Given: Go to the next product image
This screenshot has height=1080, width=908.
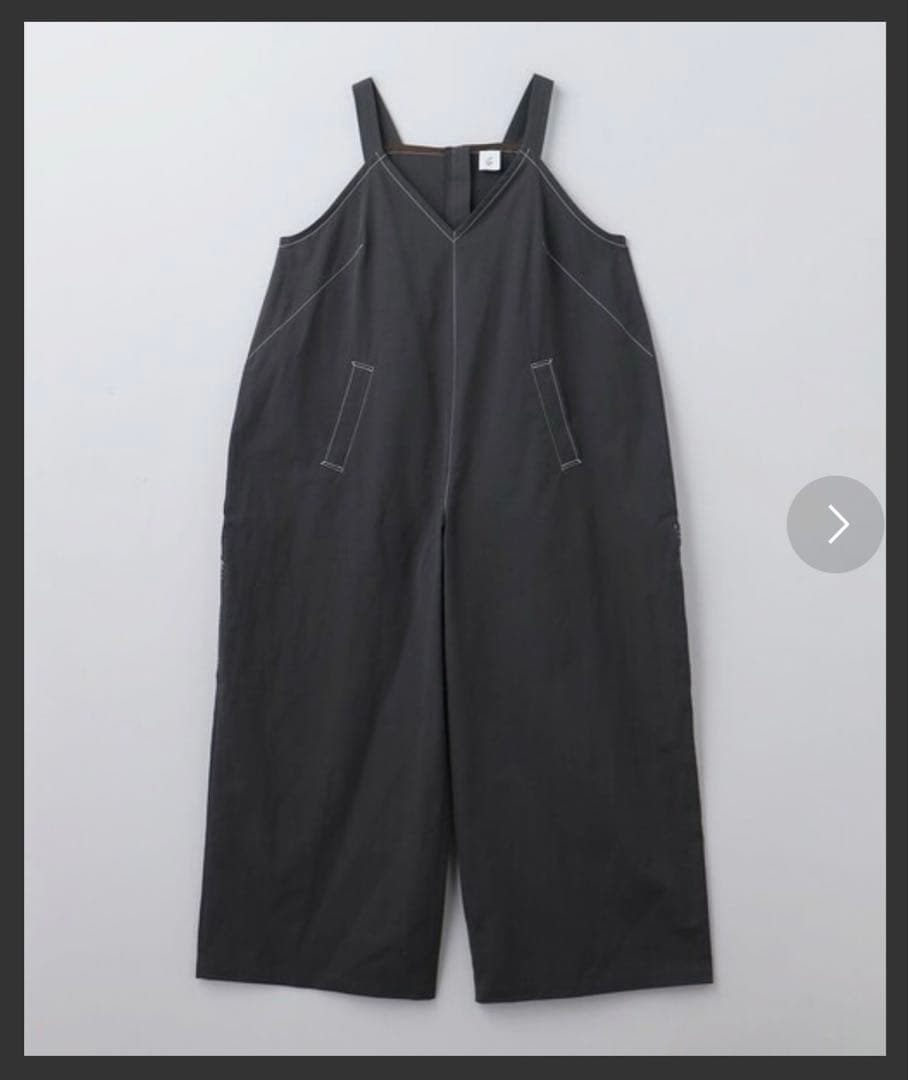Looking at the screenshot, I should 836,524.
